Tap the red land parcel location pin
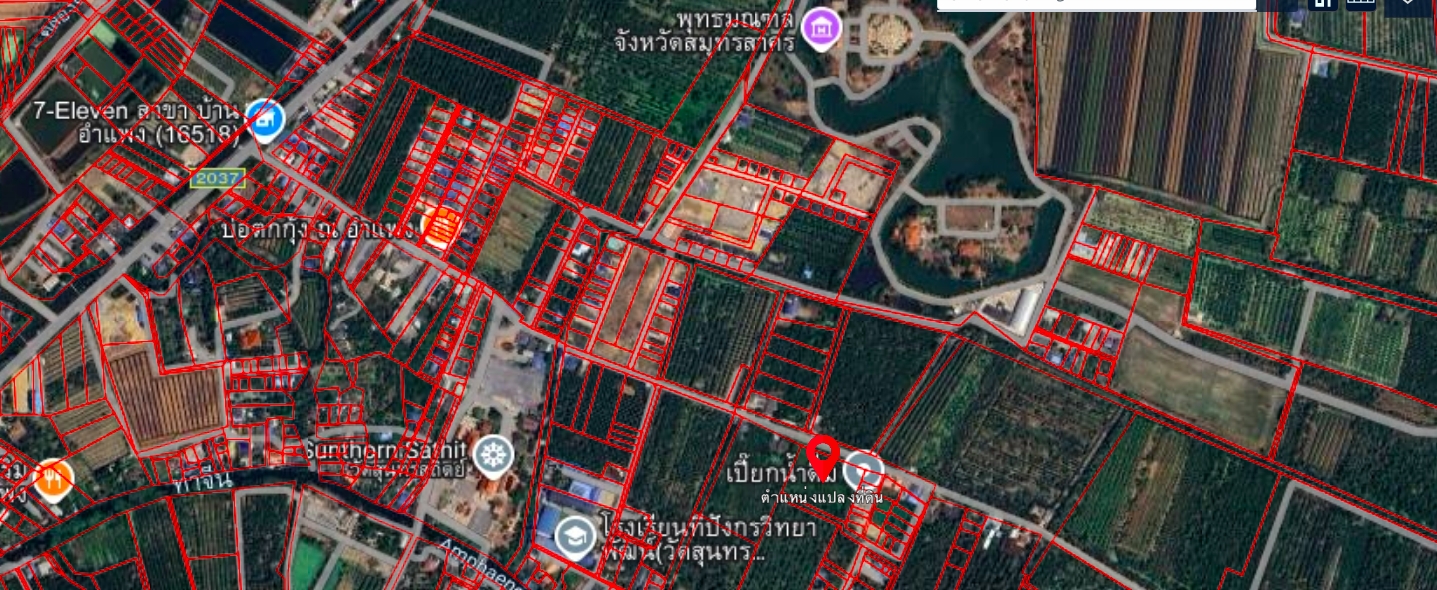1437x590 pixels. [x=822, y=456]
